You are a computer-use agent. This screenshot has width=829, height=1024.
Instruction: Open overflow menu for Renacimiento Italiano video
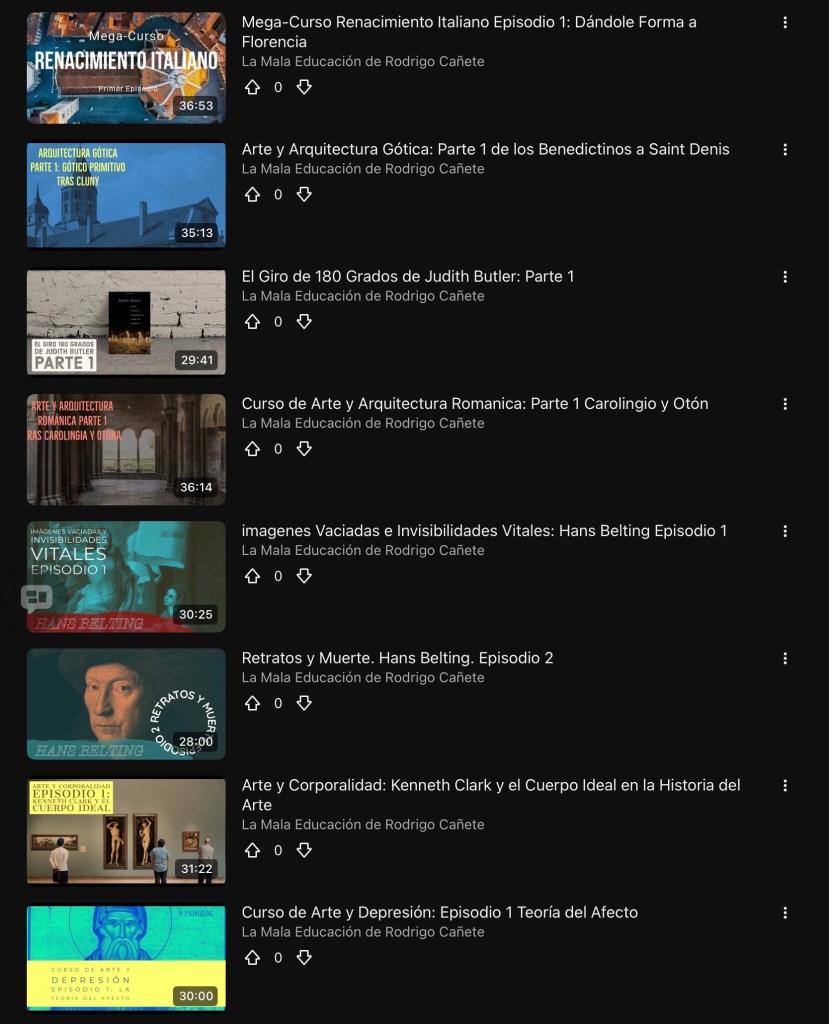(785, 23)
